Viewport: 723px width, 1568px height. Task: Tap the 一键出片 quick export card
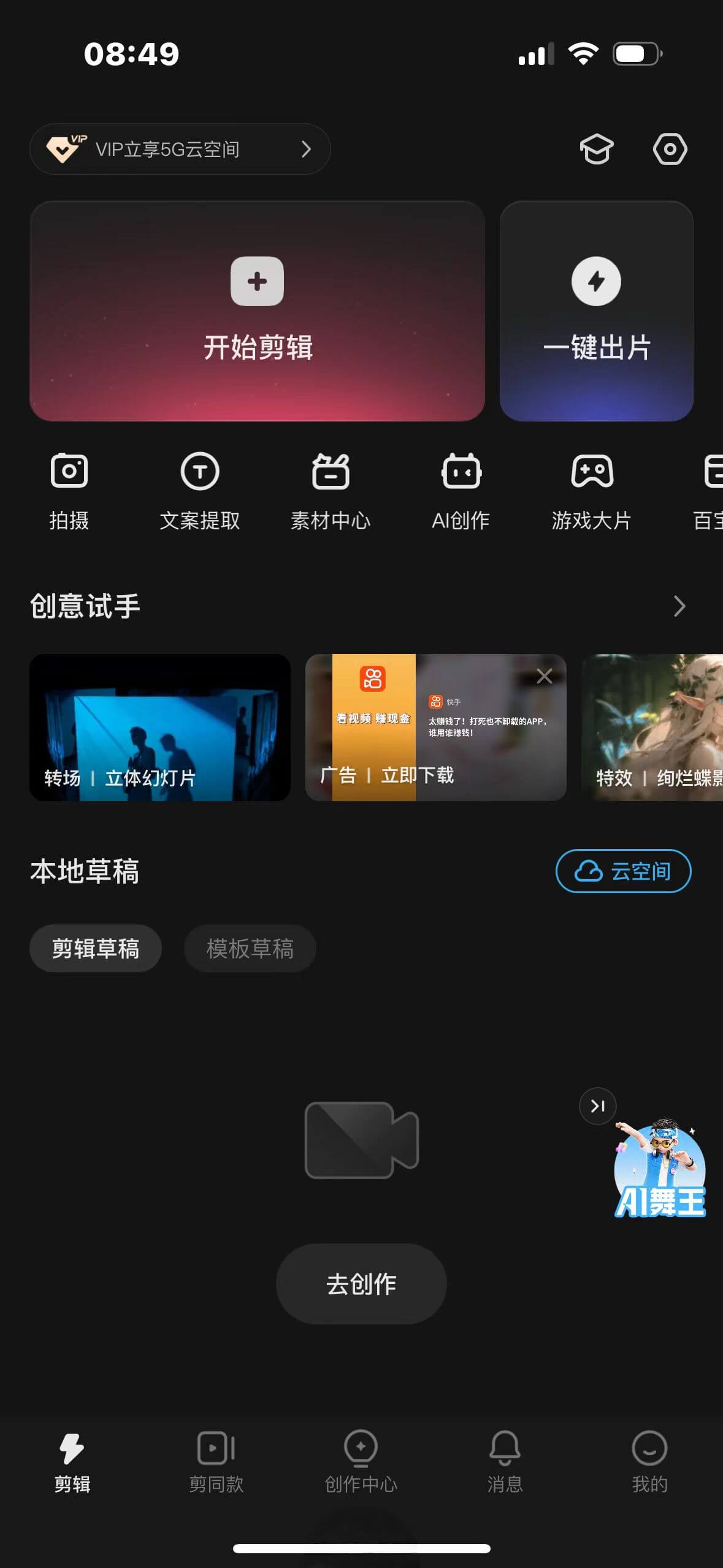[596, 312]
